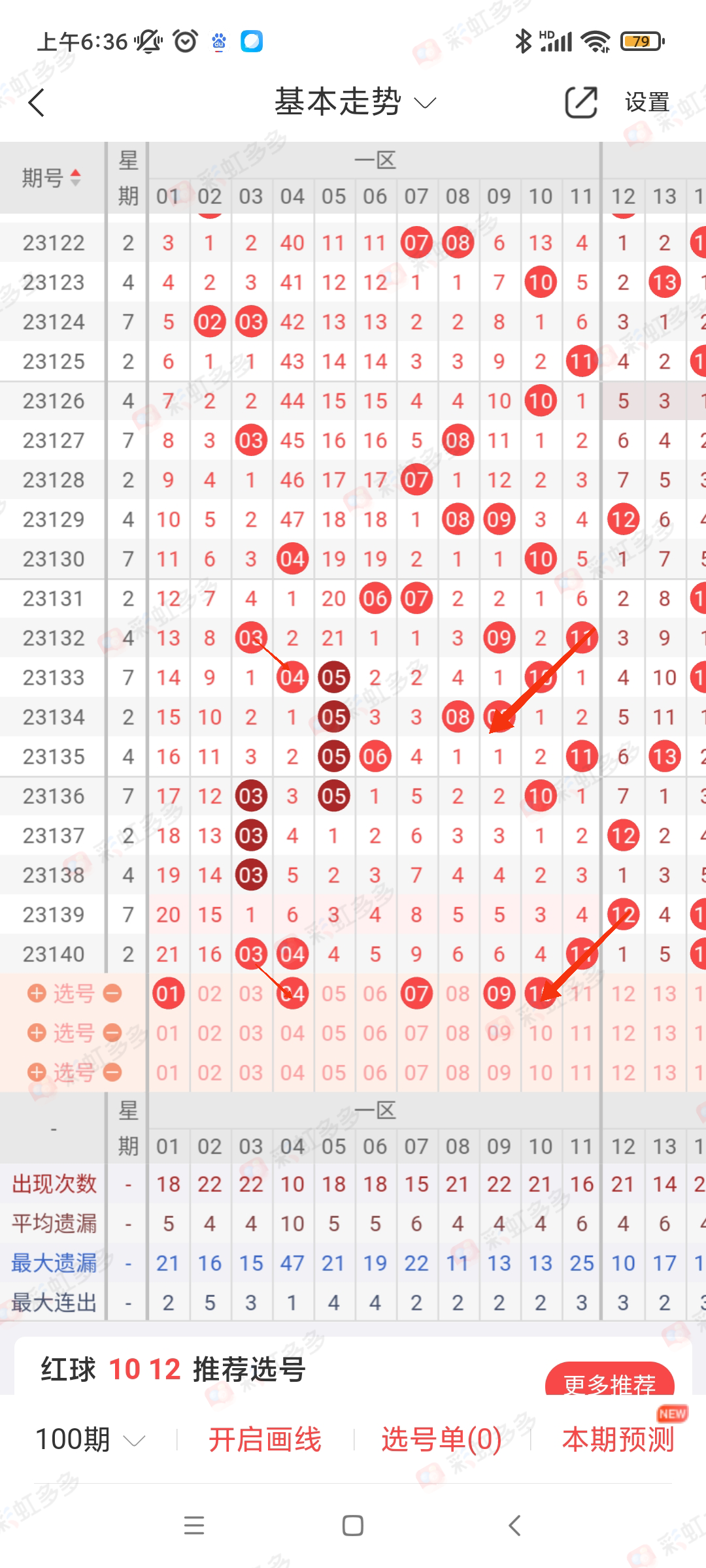This screenshot has width=706, height=1568.
Task: Tap the minus icon on second 选号 row
Action: click(x=112, y=1033)
